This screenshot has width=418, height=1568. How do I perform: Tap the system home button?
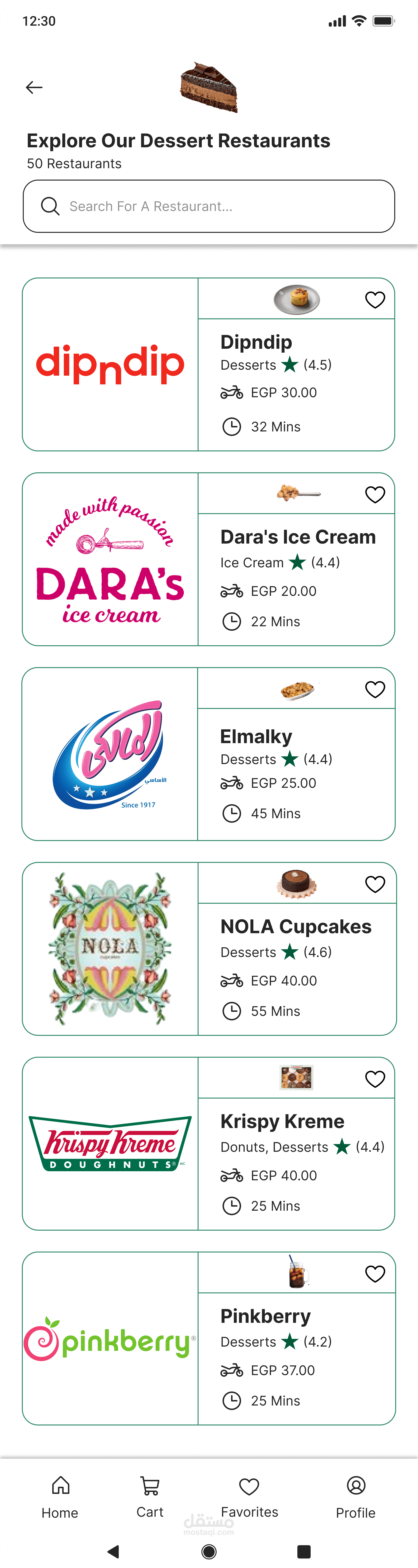click(x=209, y=1550)
